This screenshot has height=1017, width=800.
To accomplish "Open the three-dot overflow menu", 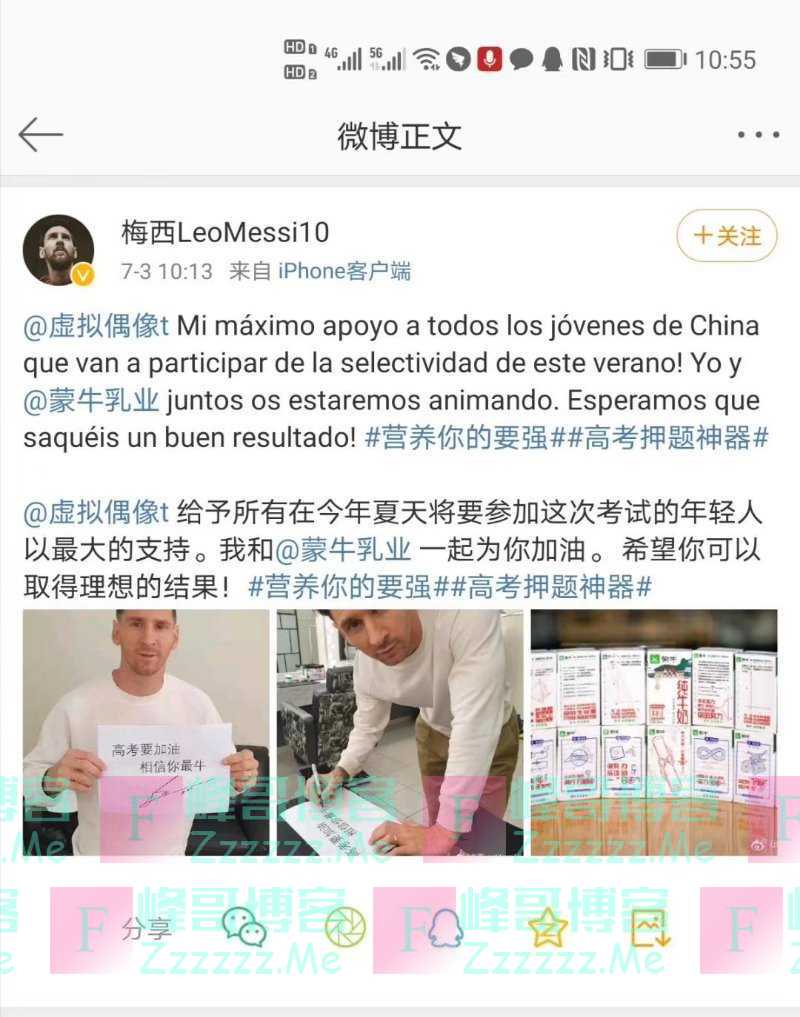I will pos(757,135).
